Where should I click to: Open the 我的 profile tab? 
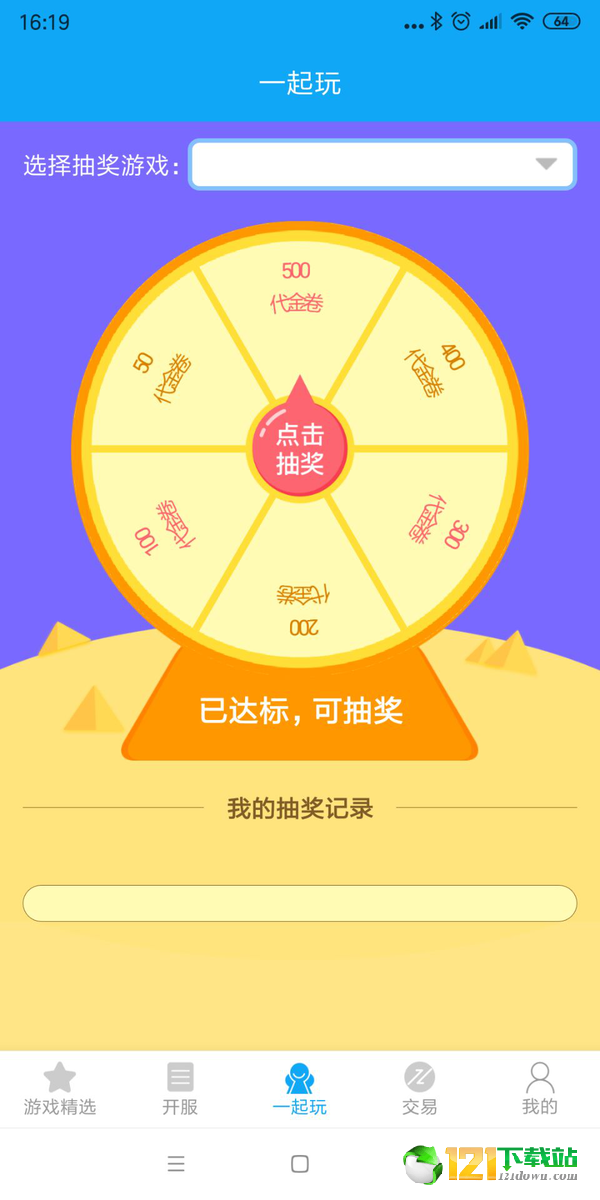tap(540, 1089)
